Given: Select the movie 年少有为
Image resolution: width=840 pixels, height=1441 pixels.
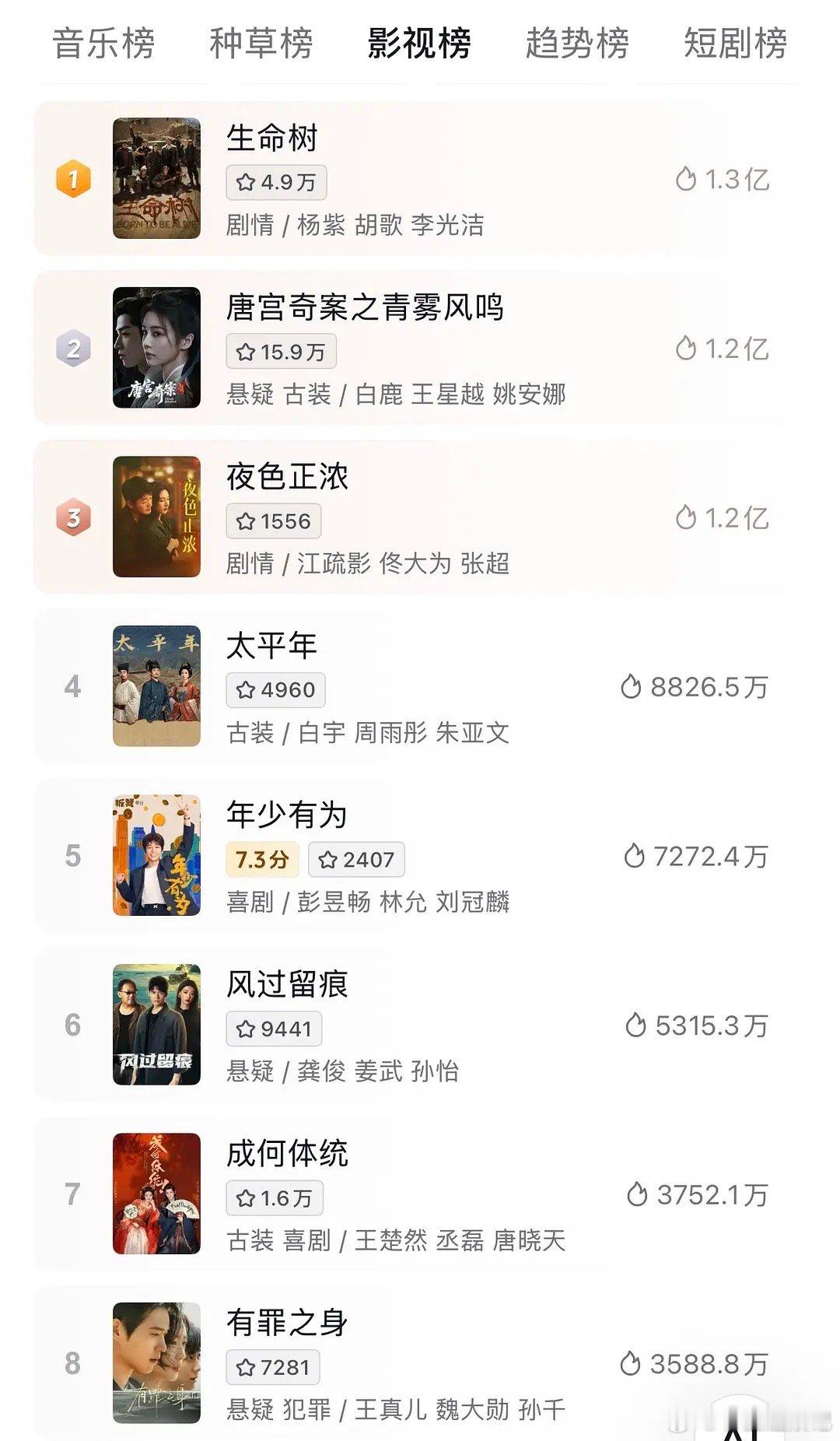Looking at the screenshot, I should [286, 815].
